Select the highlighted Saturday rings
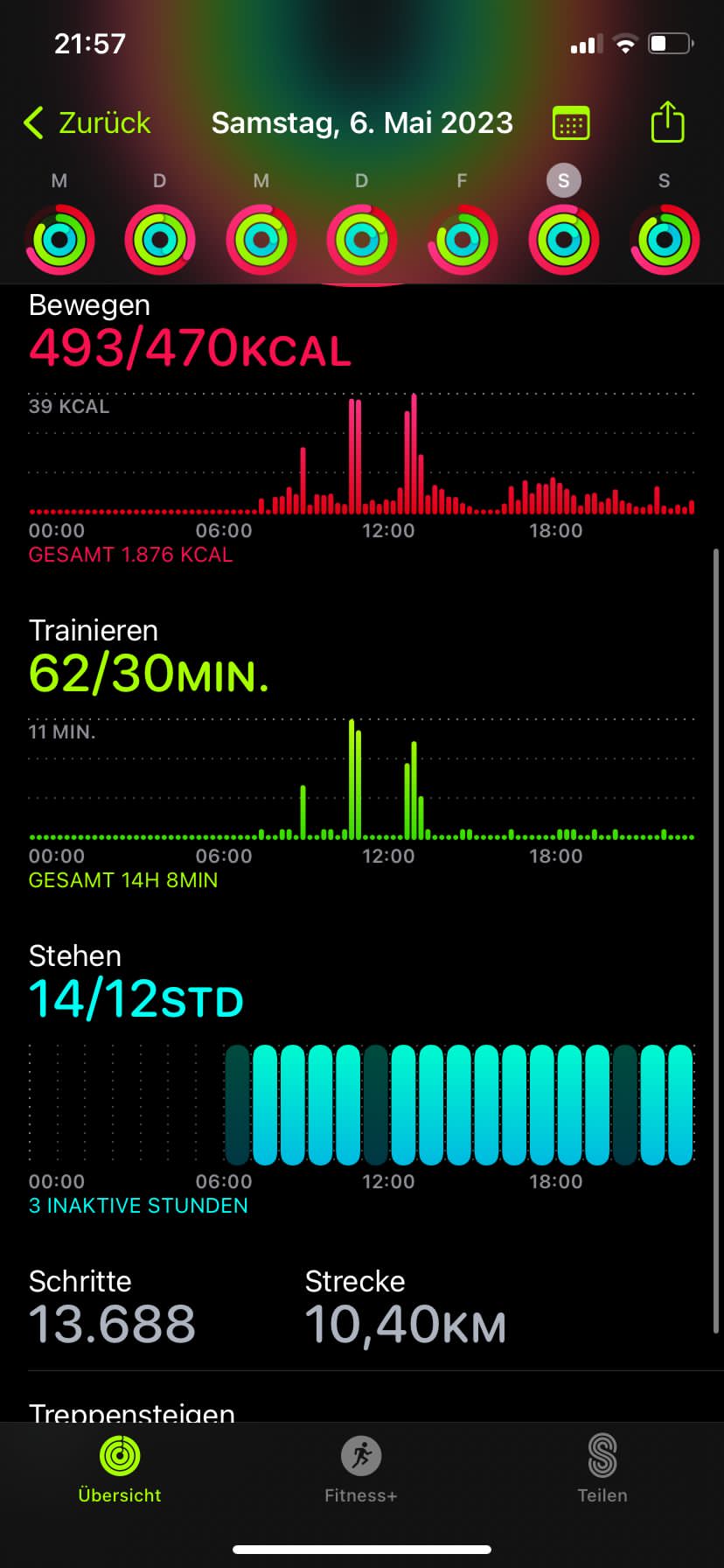The height and width of the screenshot is (1568, 724). point(564,240)
